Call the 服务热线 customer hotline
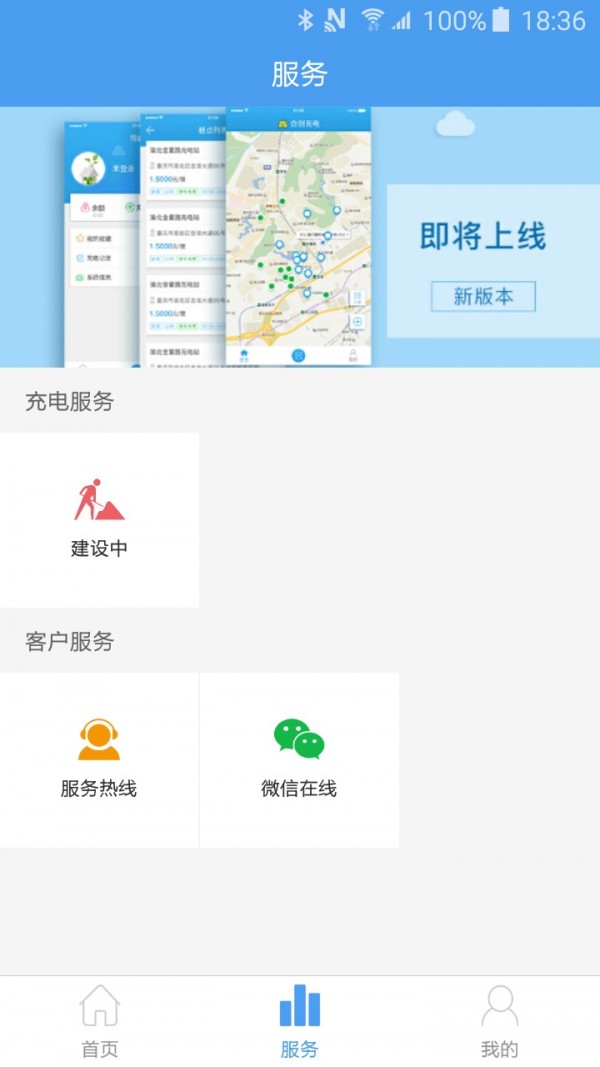This screenshot has width=600, height=1067. coord(99,760)
